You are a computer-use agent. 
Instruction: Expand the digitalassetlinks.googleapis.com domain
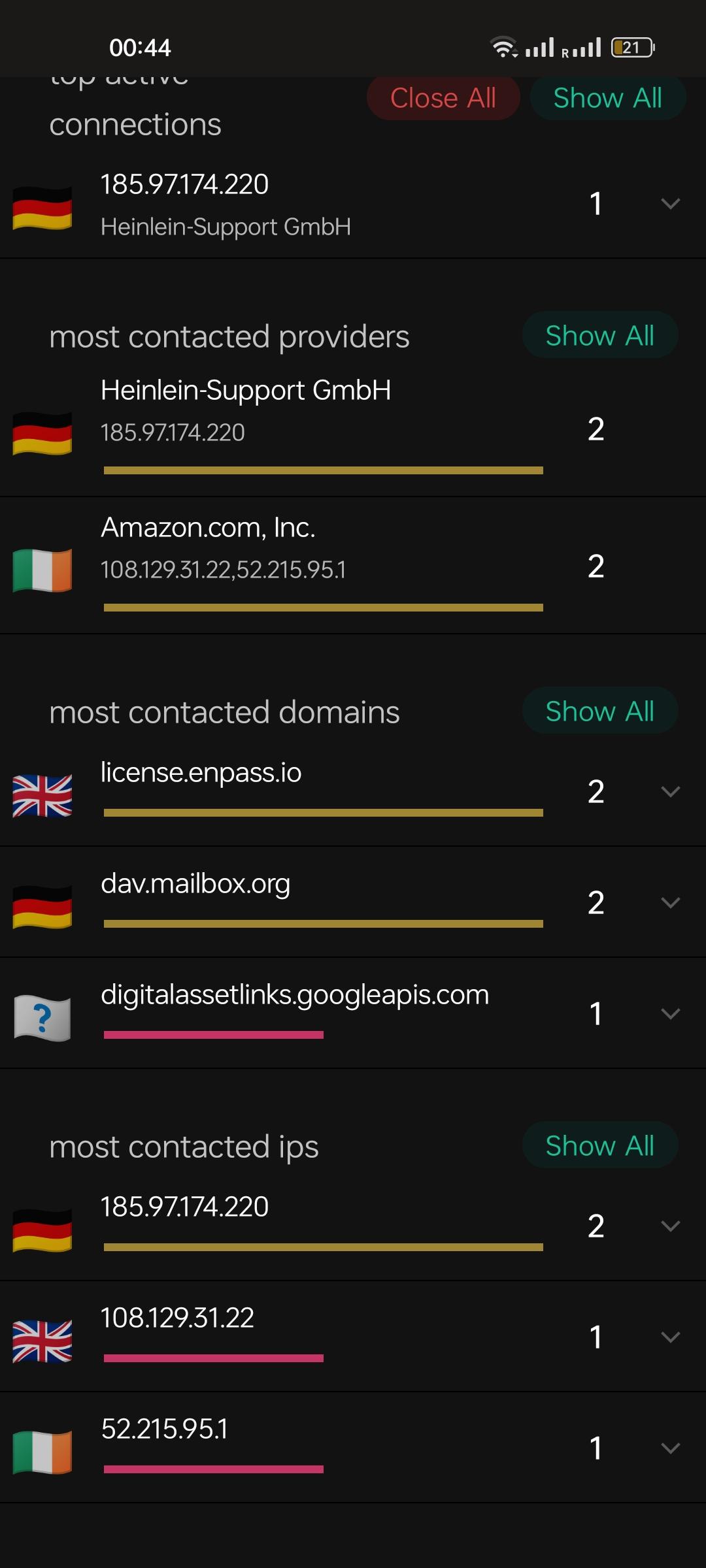670,1014
